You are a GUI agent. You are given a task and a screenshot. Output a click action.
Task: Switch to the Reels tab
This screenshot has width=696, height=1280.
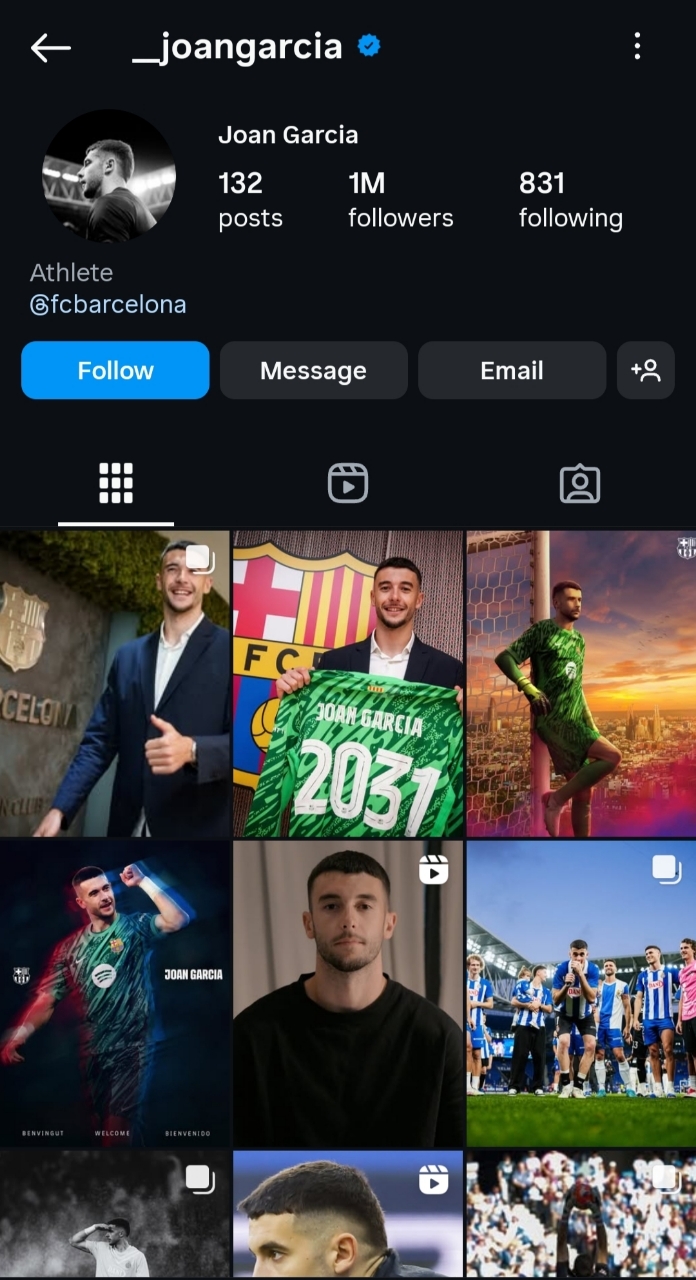(x=347, y=483)
